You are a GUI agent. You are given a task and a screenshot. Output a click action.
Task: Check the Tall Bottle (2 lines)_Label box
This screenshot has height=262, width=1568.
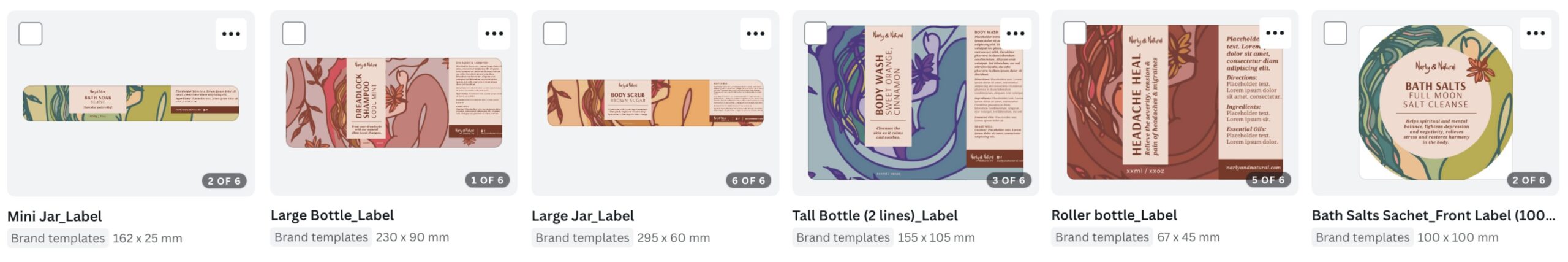point(815,33)
